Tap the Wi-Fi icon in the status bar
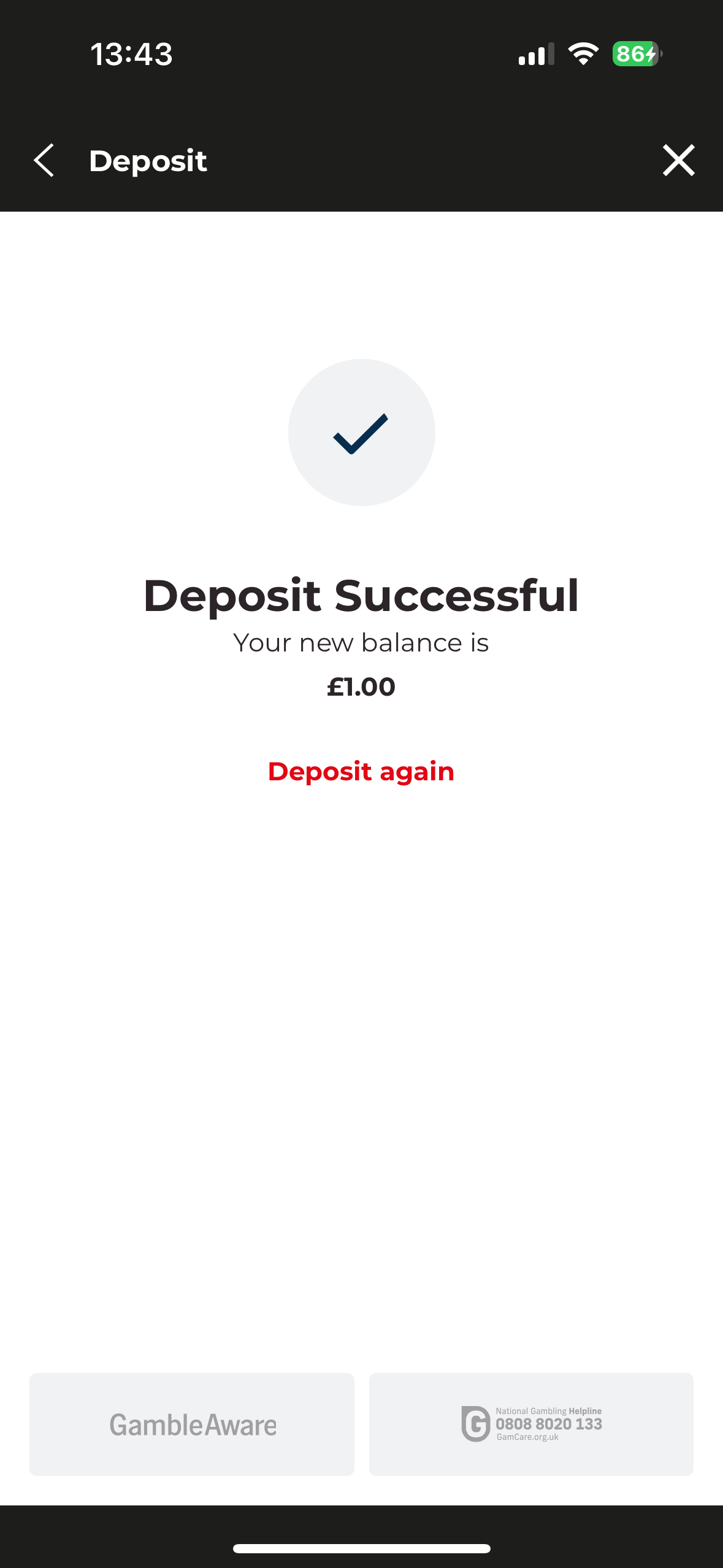 (x=583, y=54)
